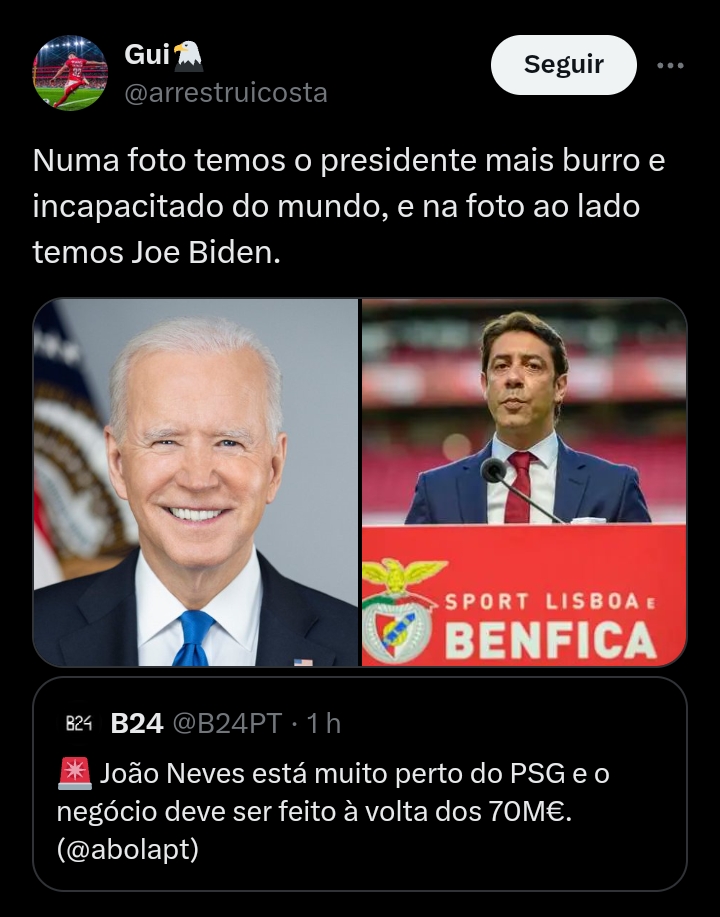Open the post's three-dot overflow menu
Image resolution: width=720 pixels, height=917 pixels.
669,66
